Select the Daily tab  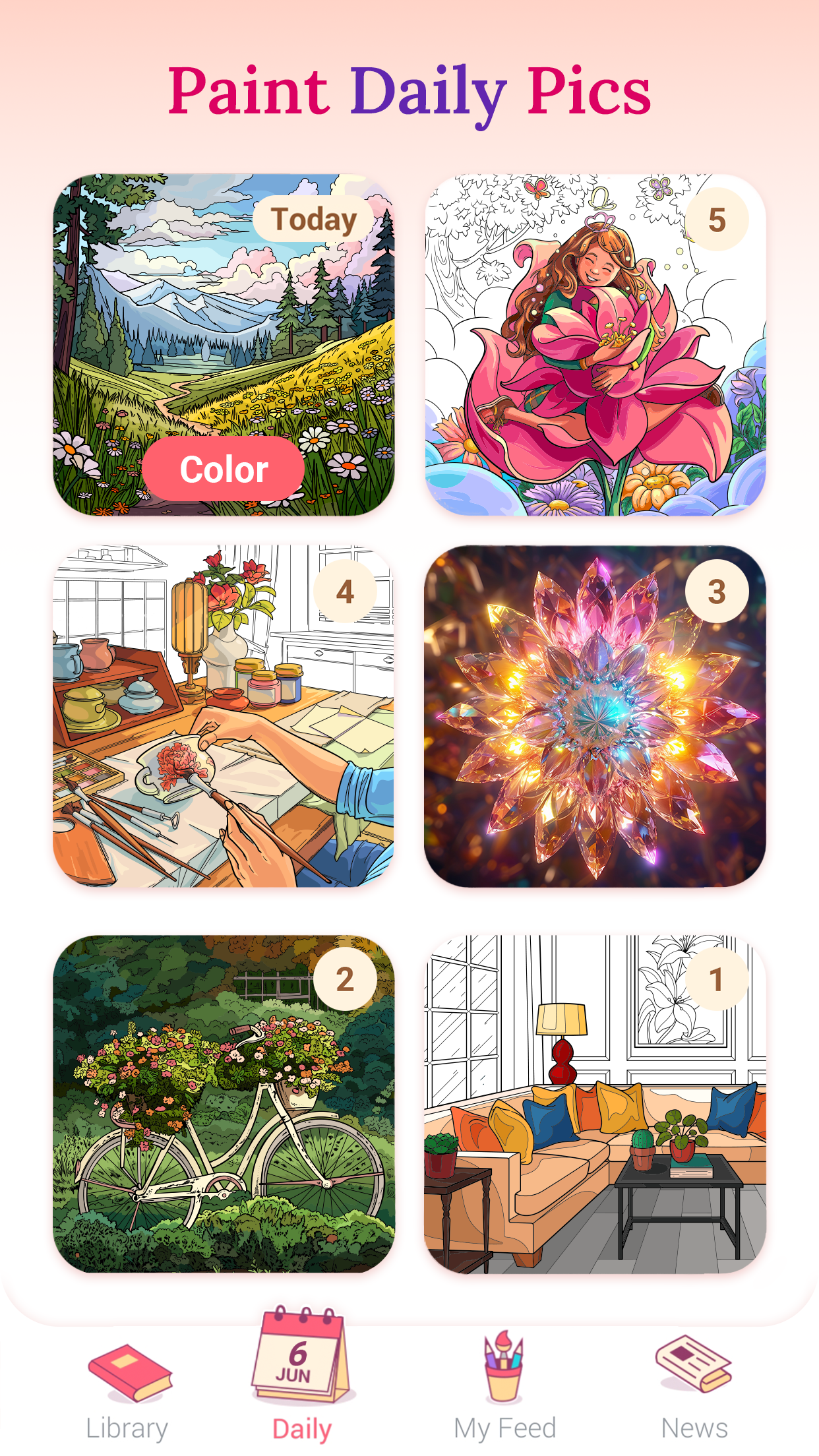301,1378
